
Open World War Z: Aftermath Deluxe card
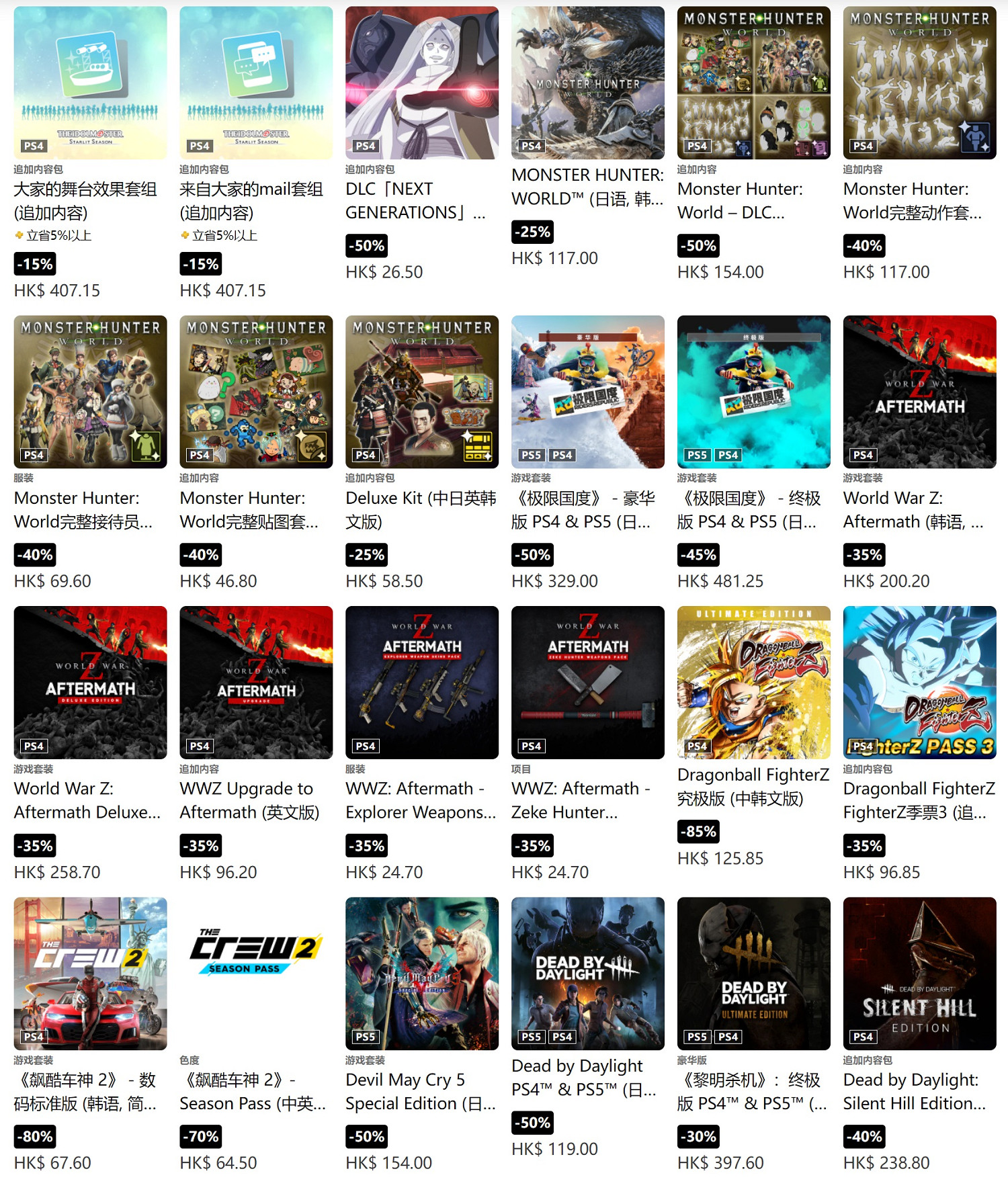90,683
